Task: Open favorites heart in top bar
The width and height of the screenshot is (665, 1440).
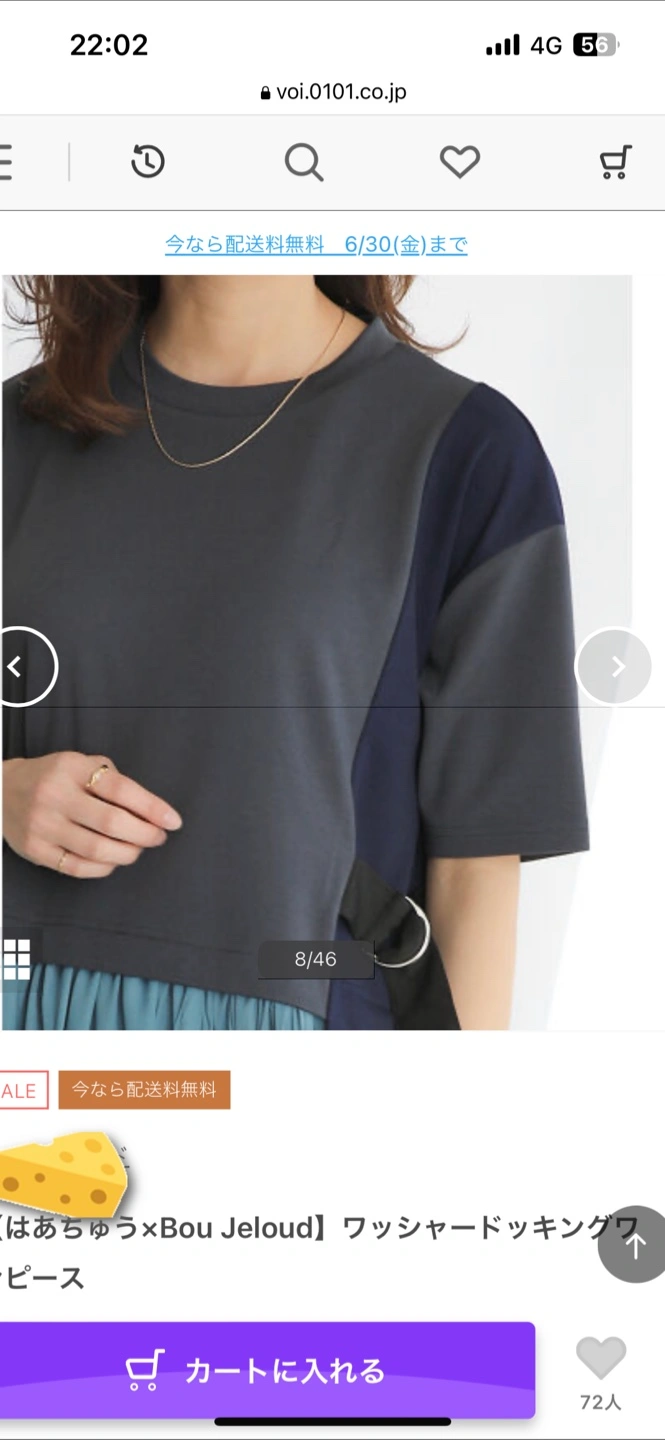Action: 460,162
